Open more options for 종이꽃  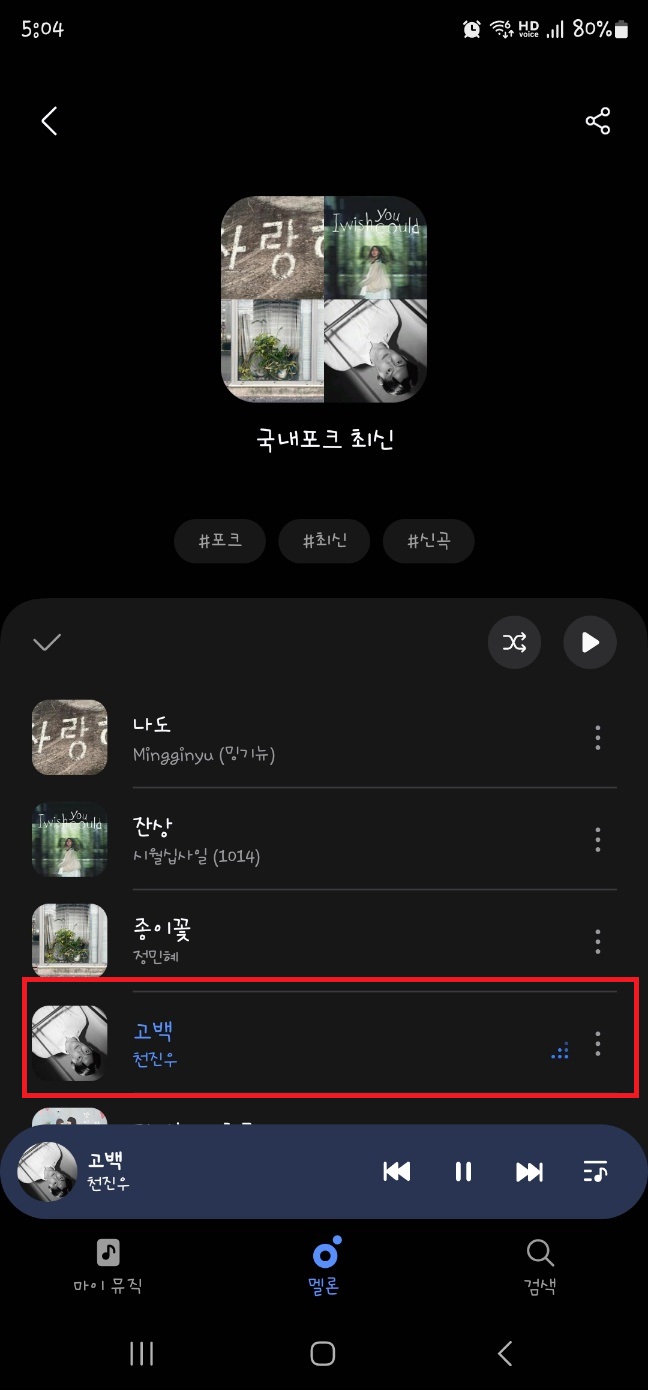pyautogui.click(x=597, y=941)
